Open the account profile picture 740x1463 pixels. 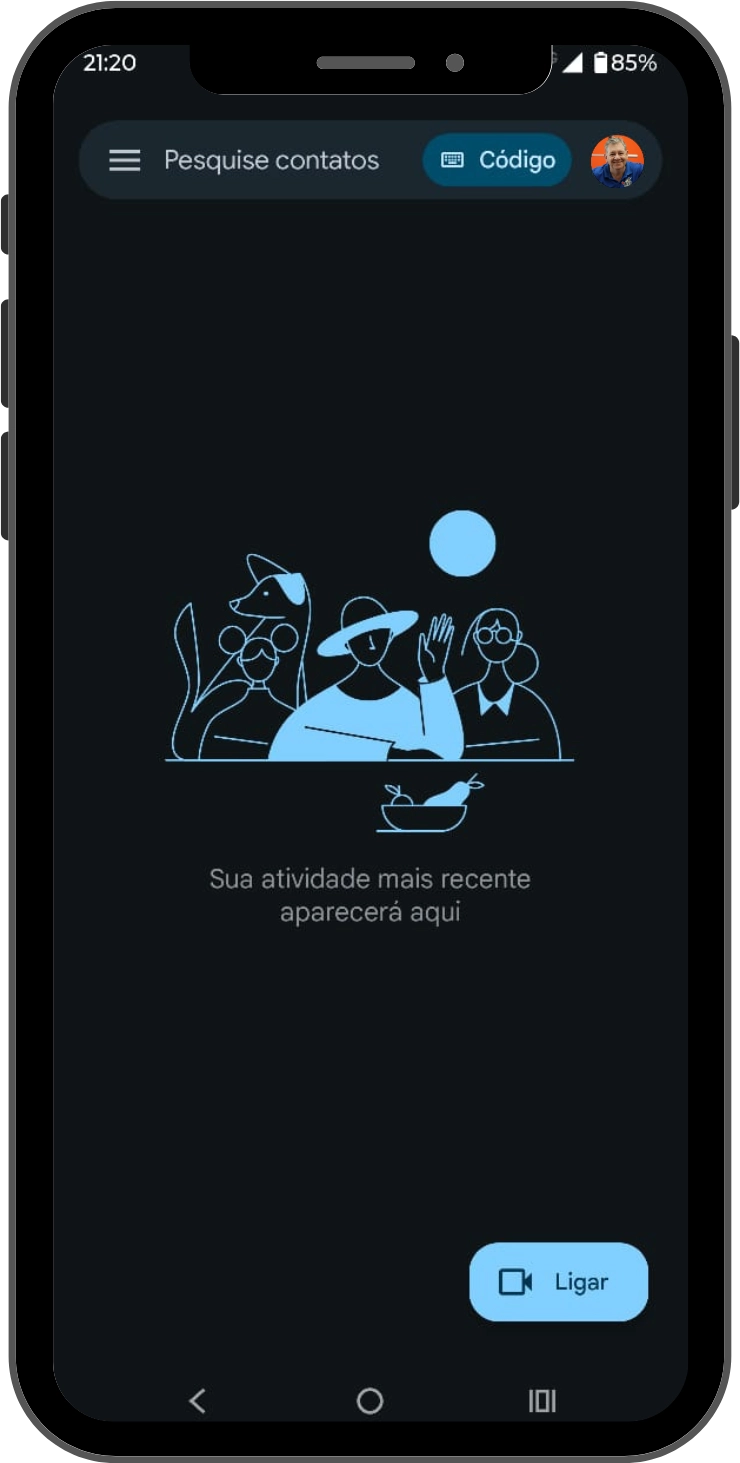[x=617, y=160]
